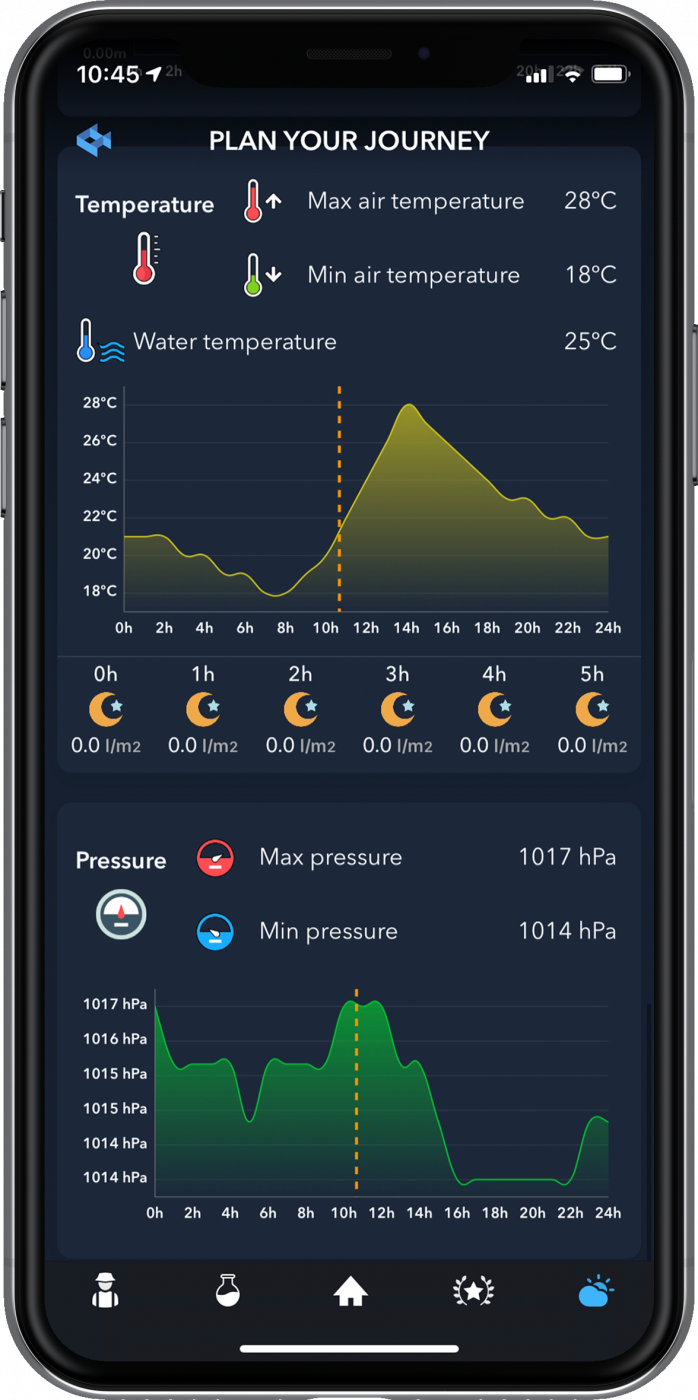698x1400 pixels.
Task: Open the angler profile tab
Action: click(105, 1291)
